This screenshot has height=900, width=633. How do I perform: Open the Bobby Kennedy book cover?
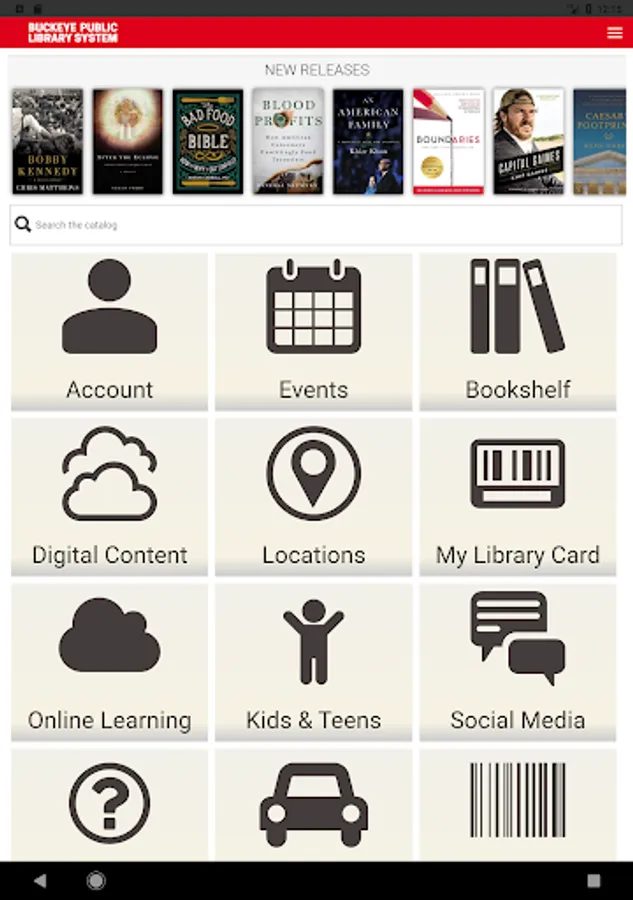tap(48, 141)
